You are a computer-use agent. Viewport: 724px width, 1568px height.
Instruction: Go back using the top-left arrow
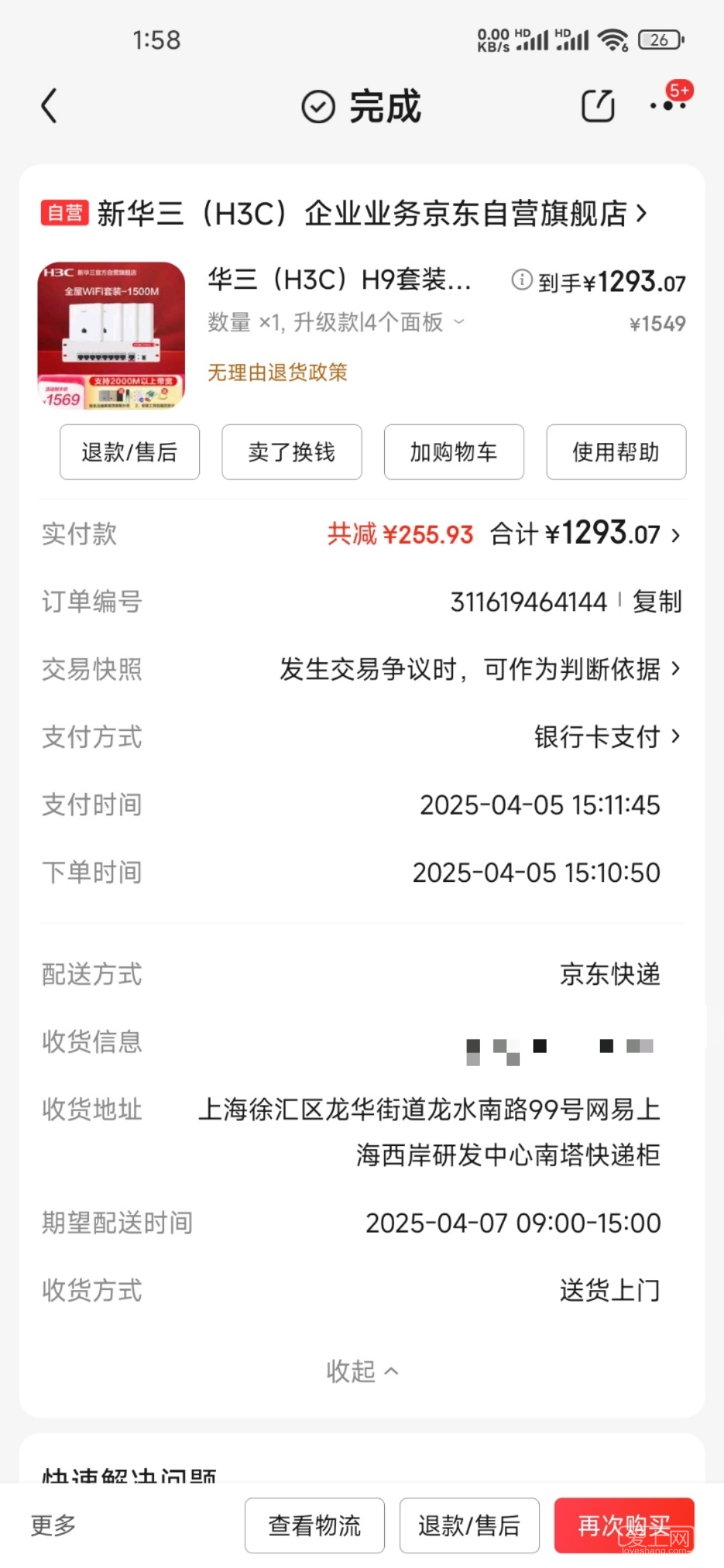(x=49, y=107)
